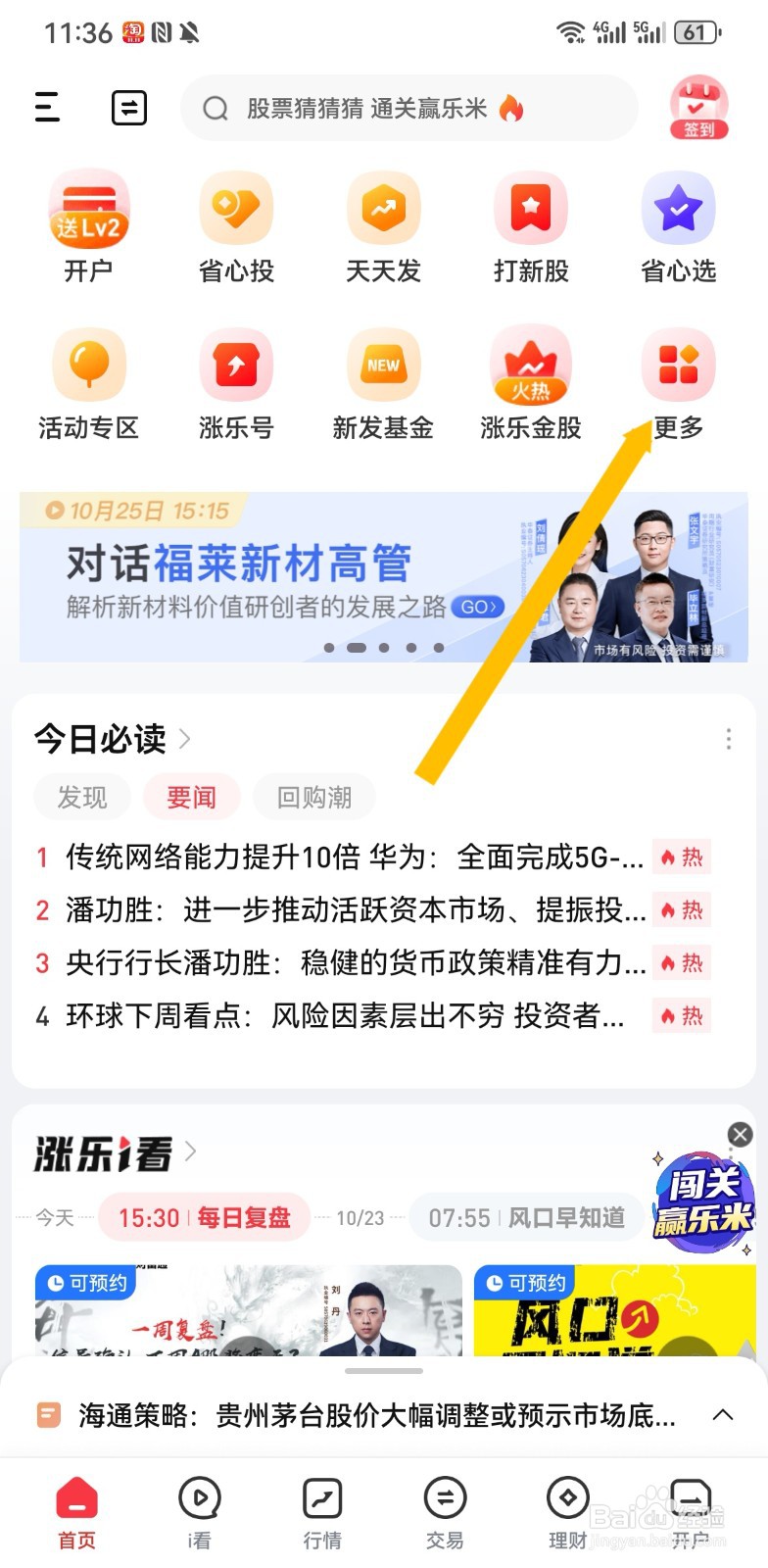Enter 活动专区 via the balloon icon

click(x=89, y=365)
